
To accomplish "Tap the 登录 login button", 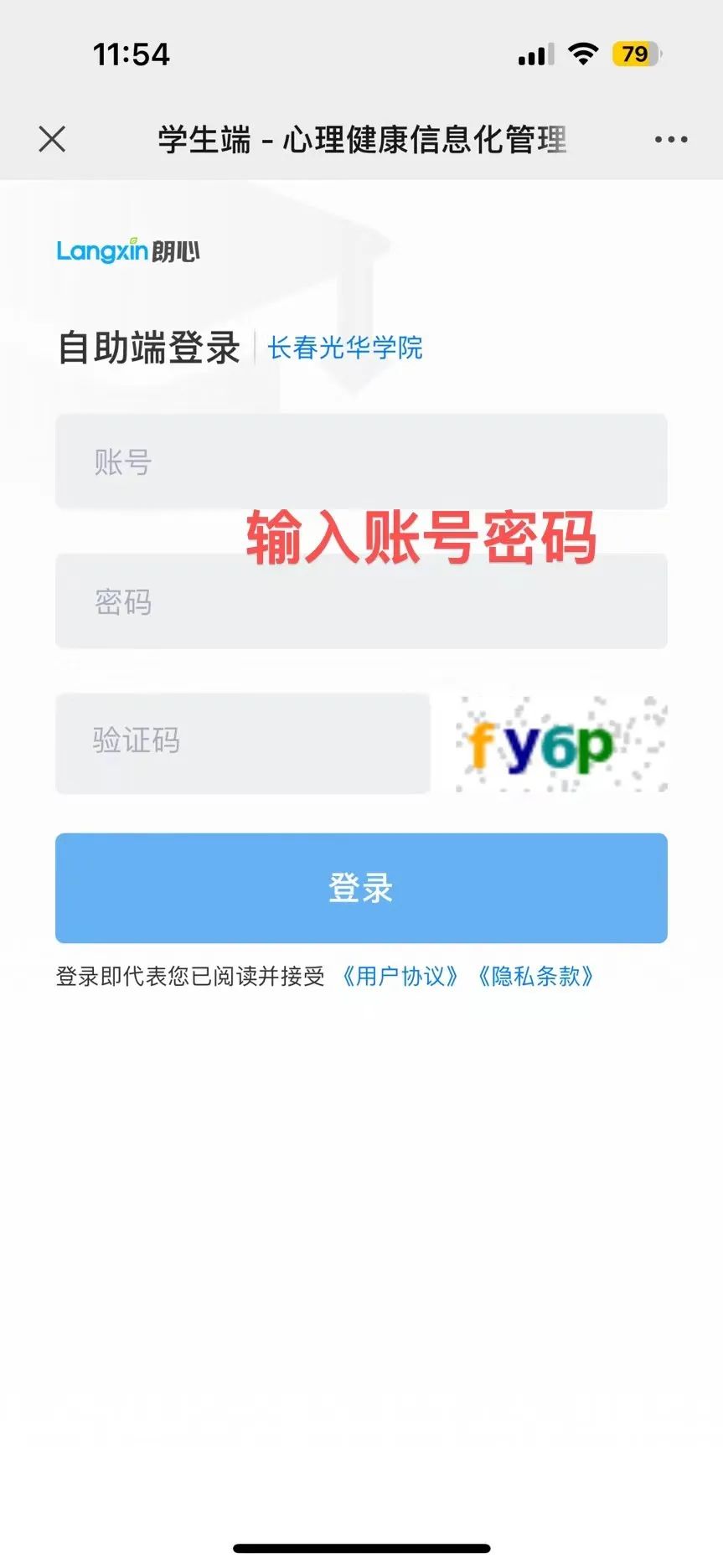I will (x=361, y=888).
